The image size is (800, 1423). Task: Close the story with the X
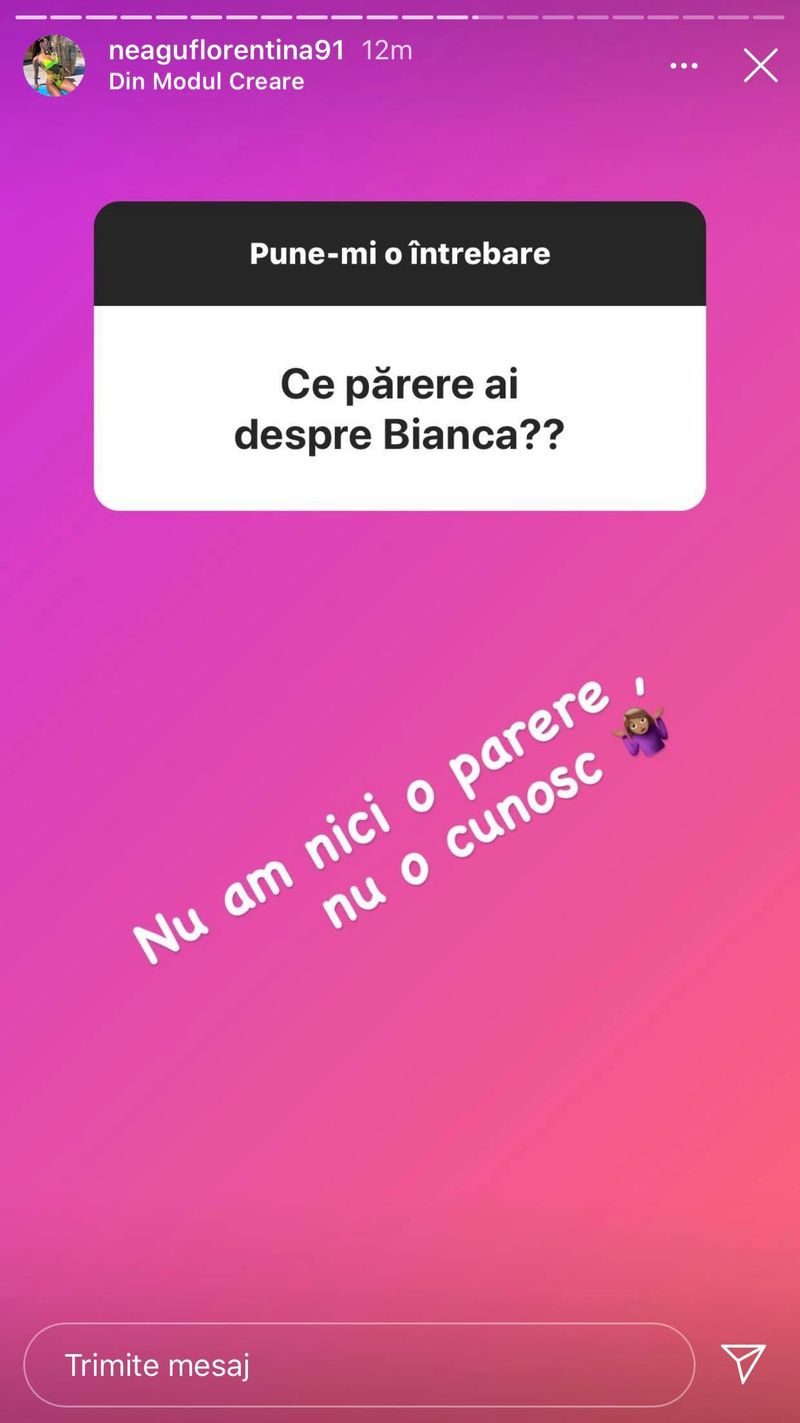tap(760, 66)
